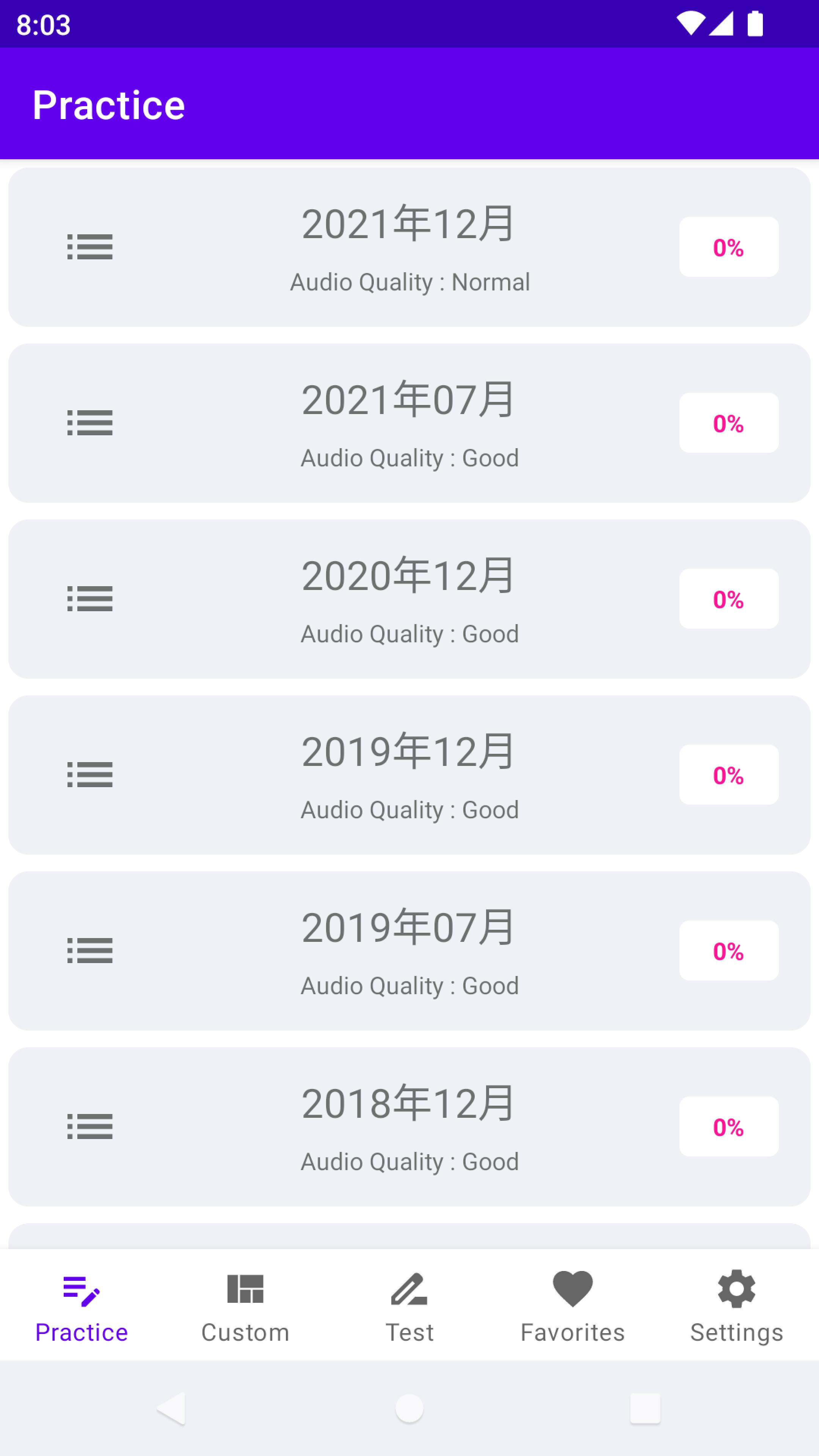The image size is (819, 1456).
Task: Select the 2021年07月 practice card
Action: [409, 423]
